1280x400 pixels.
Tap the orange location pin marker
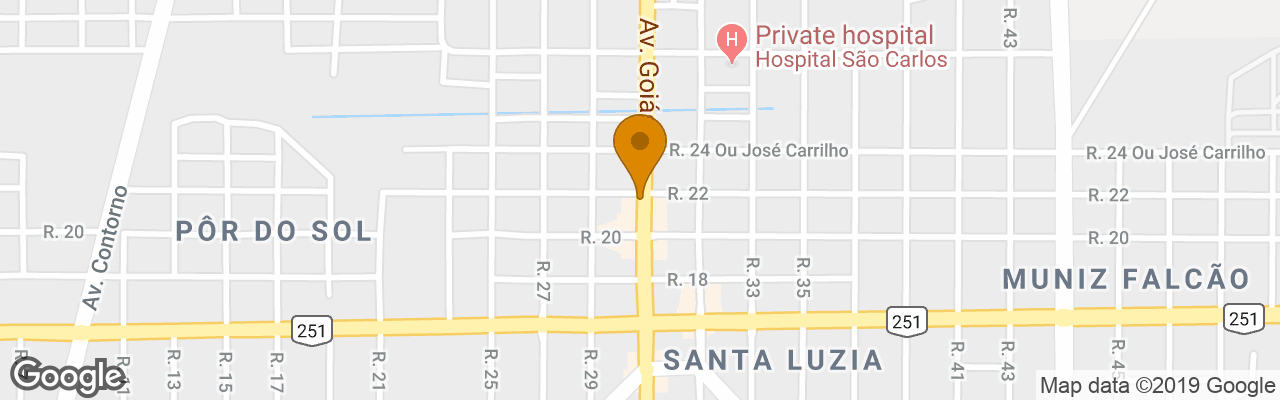(640, 147)
